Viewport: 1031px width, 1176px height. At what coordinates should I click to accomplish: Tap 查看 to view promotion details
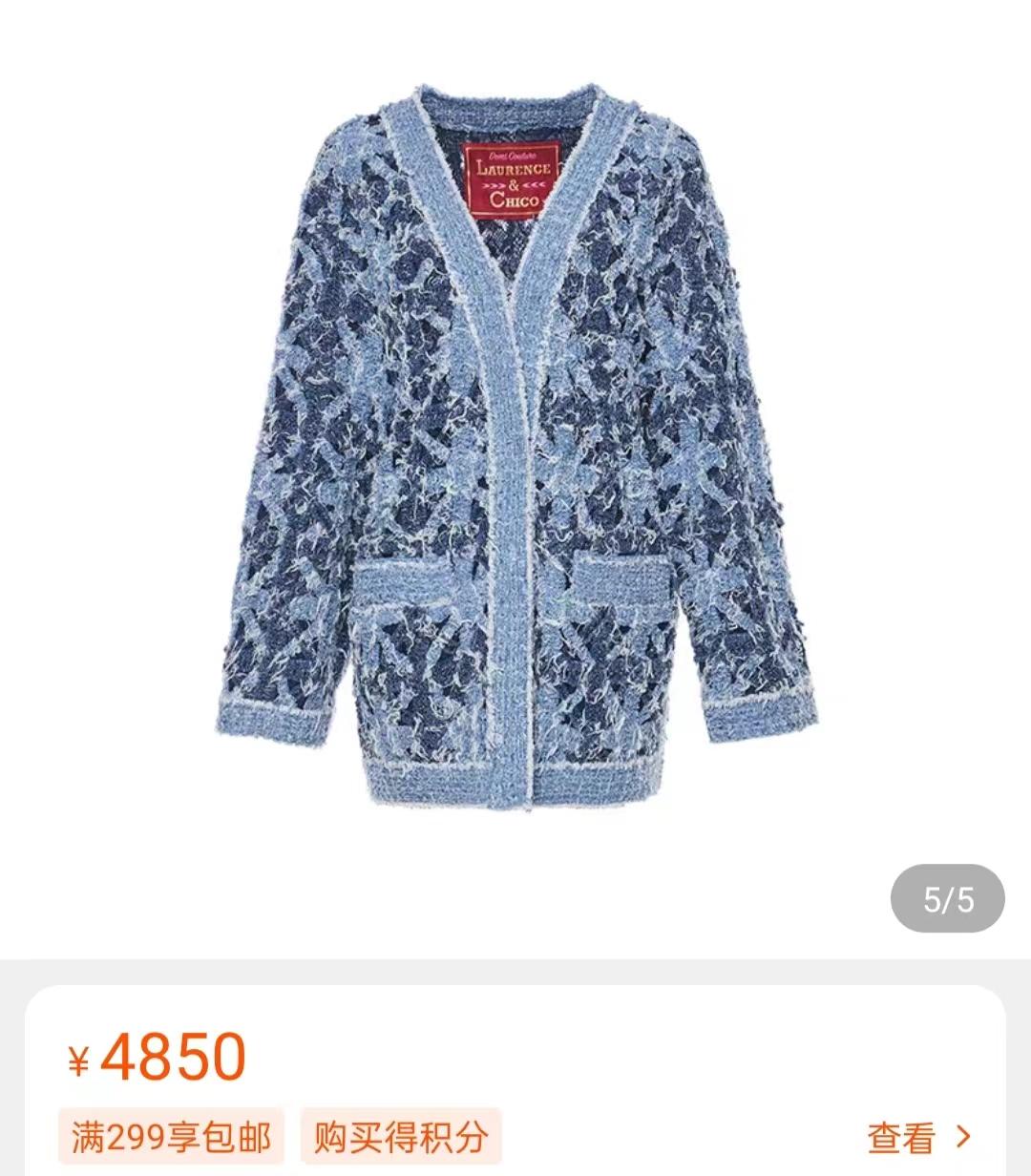pyautogui.click(x=916, y=1137)
